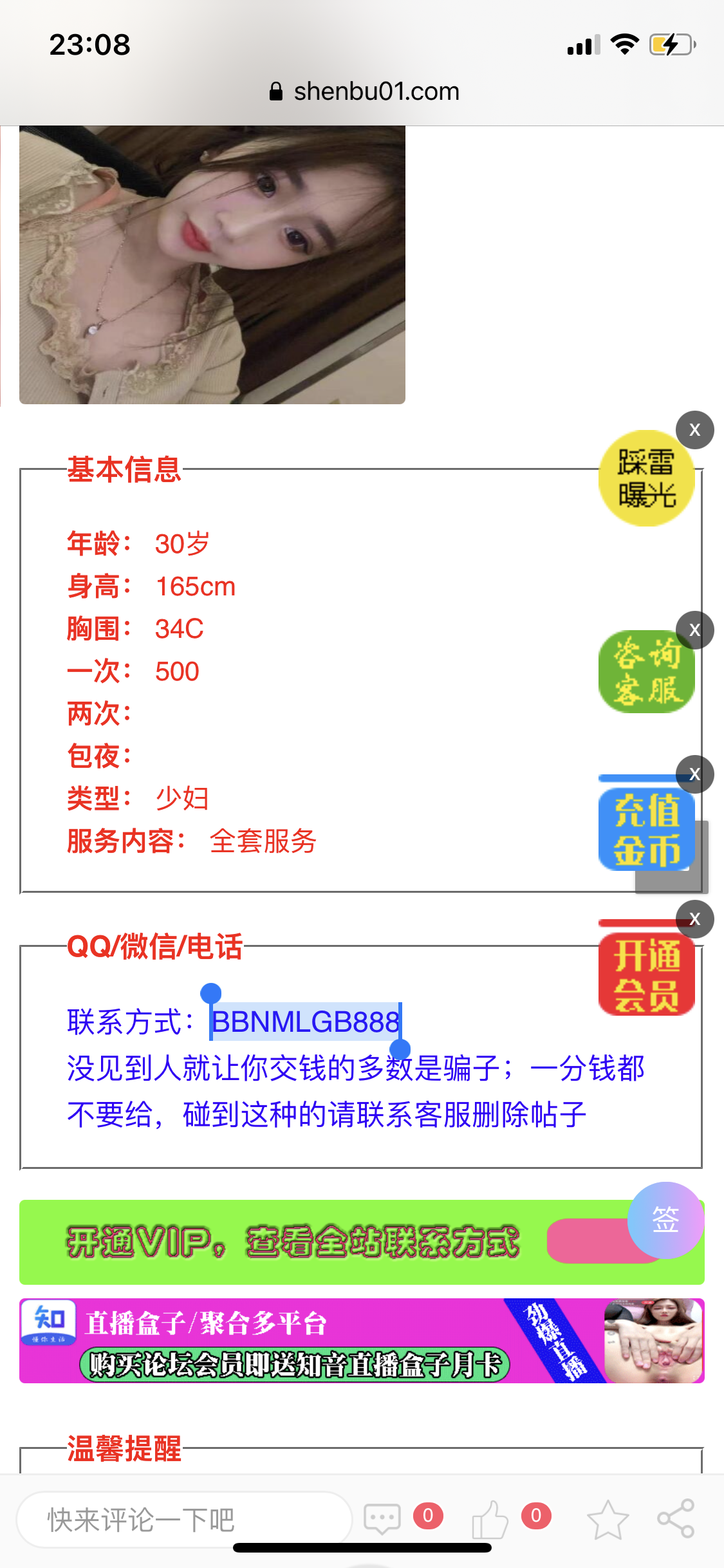Image resolution: width=724 pixels, height=1568 pixels.
Task: Tap the 签 sign-in floating button
Action: click(665, 1220)
